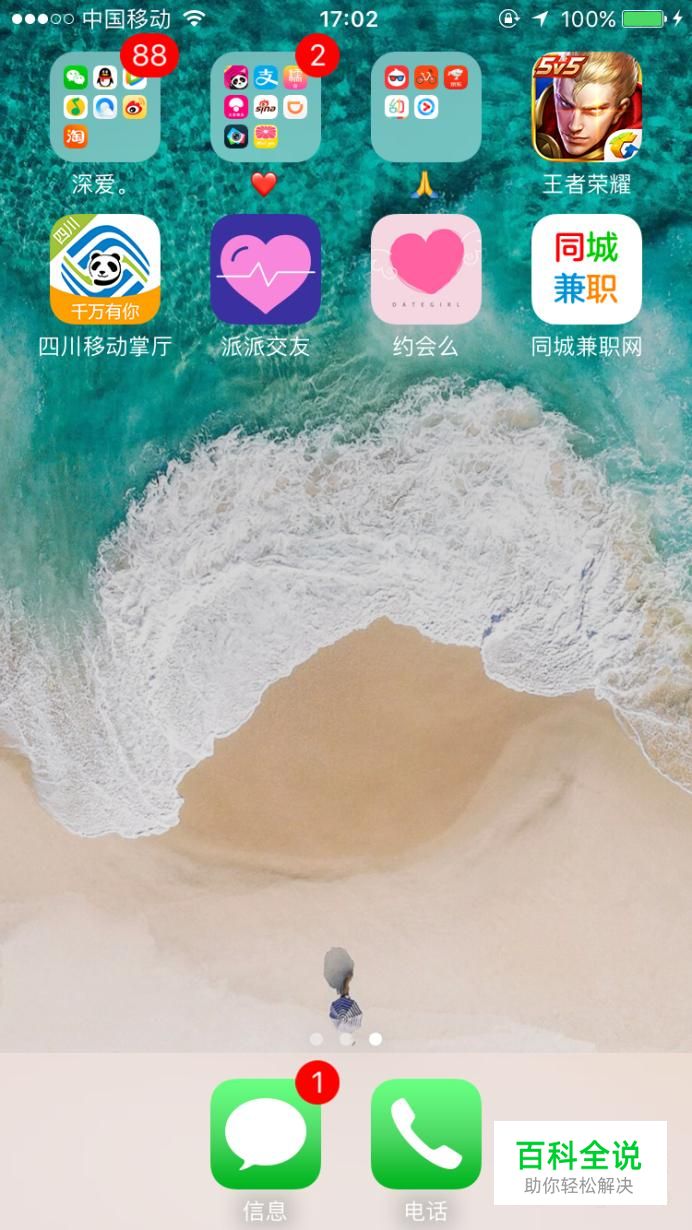Open the red heart folder
This screenshot has width=692, height=1230.
pyautogui.click(x=265, y=107)
